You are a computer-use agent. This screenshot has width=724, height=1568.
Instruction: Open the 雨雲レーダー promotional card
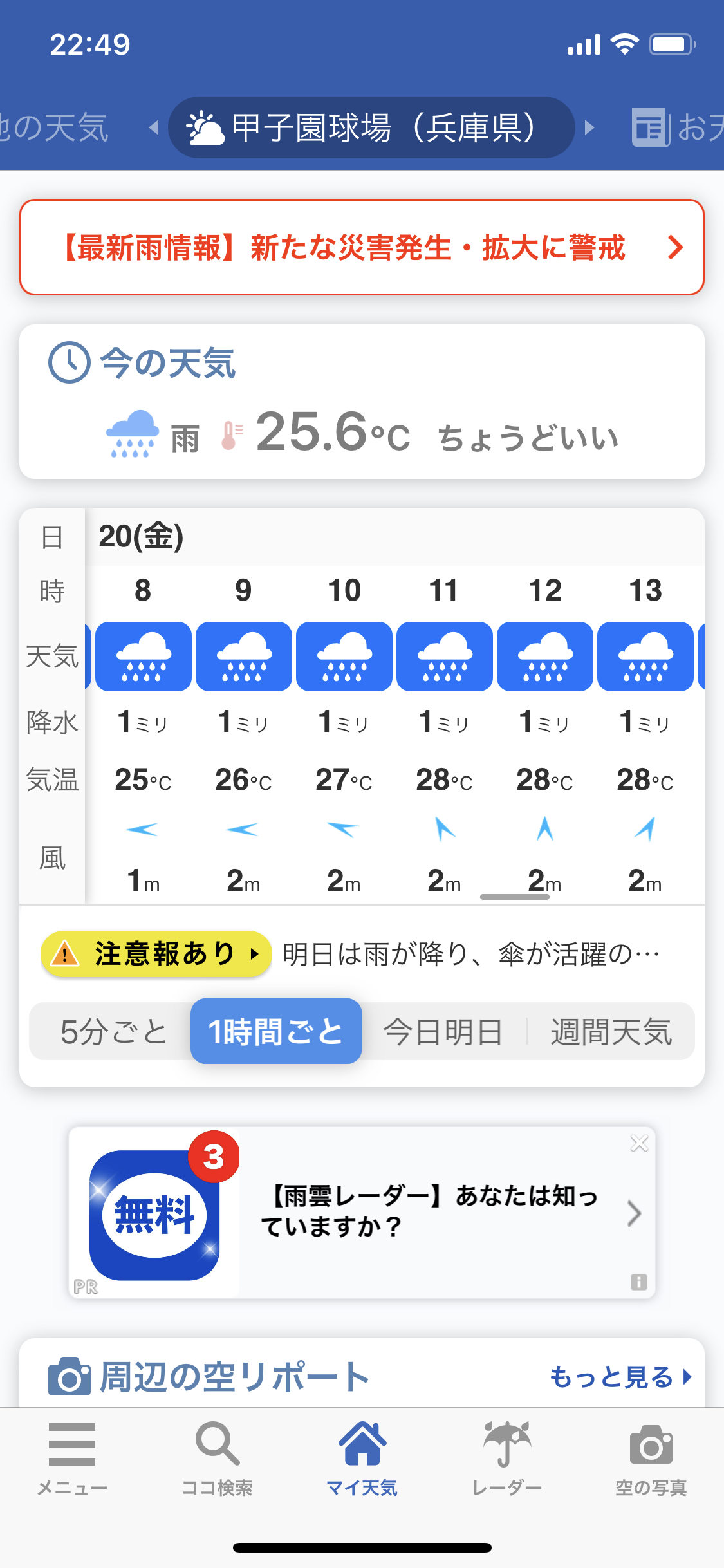362,1212
